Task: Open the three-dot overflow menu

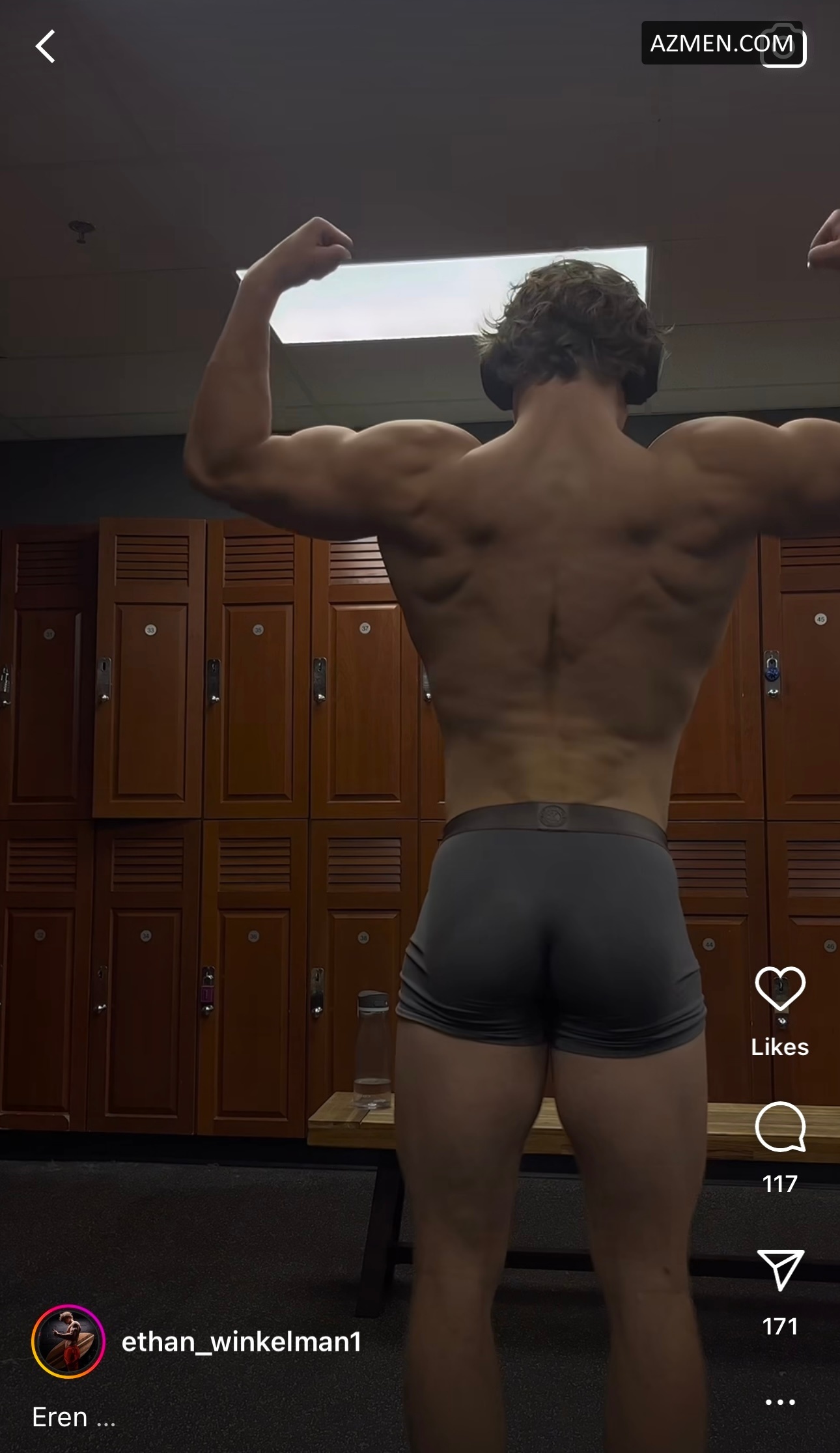Action: pyautogui.click(x=779, y=1402)
